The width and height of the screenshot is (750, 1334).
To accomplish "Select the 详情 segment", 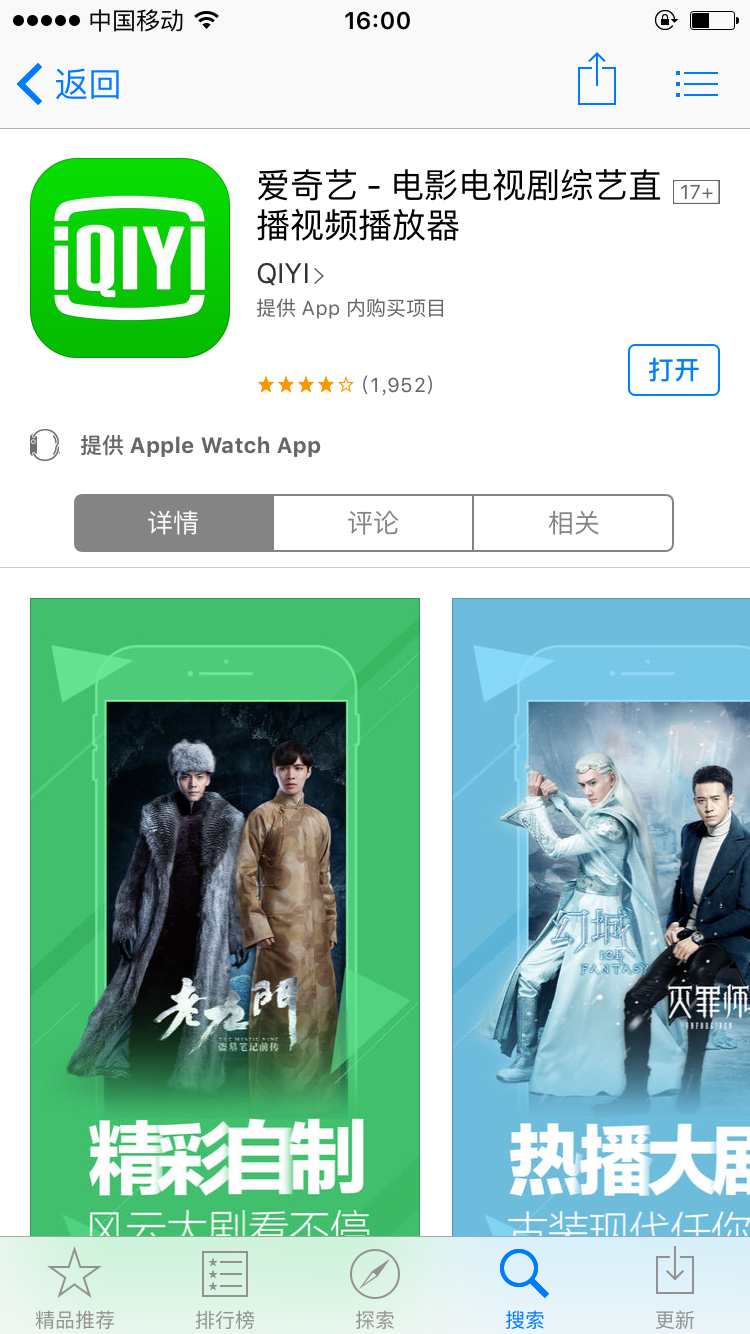I will coord(174,523).
